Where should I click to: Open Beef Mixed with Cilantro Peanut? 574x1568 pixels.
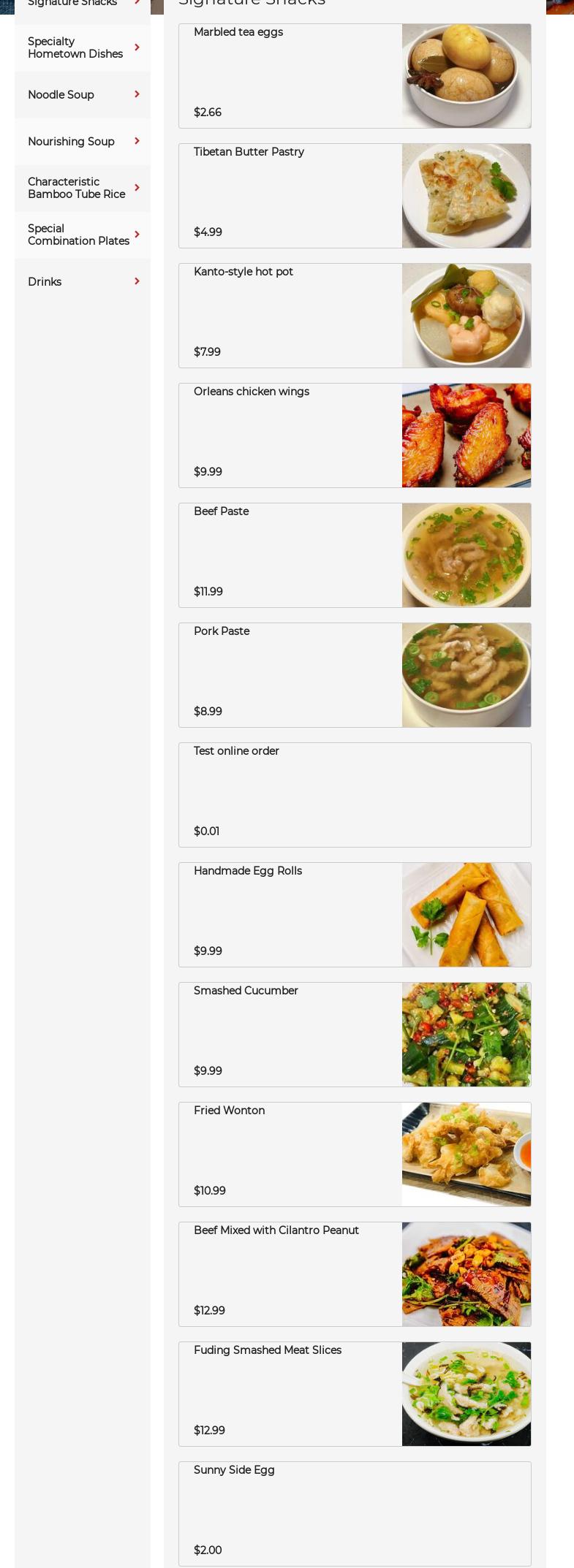(x=355, y=1274)
